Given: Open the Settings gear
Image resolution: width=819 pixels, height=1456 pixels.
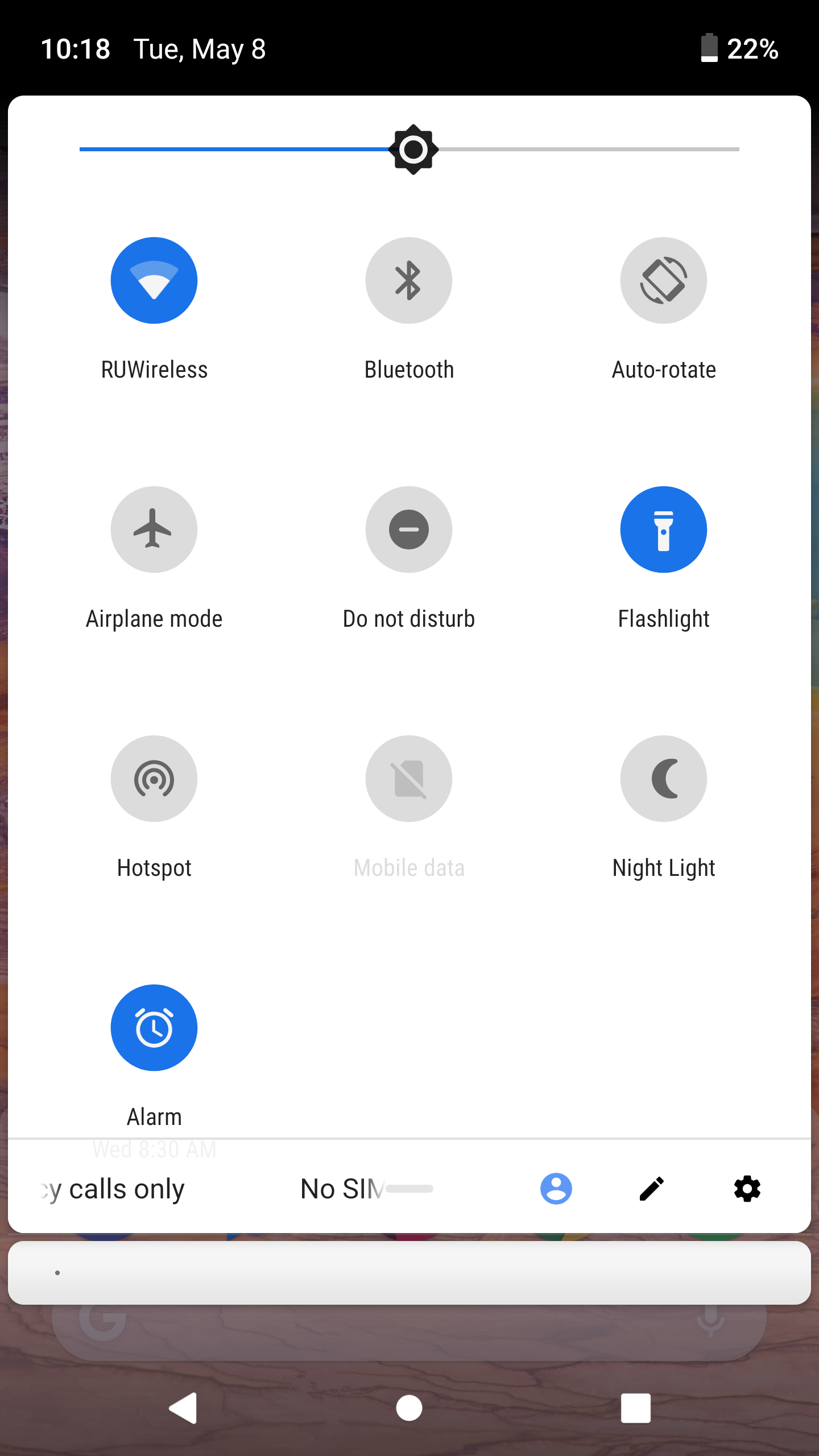Looking at the screenshot, I should click(x=747, y=1188).
